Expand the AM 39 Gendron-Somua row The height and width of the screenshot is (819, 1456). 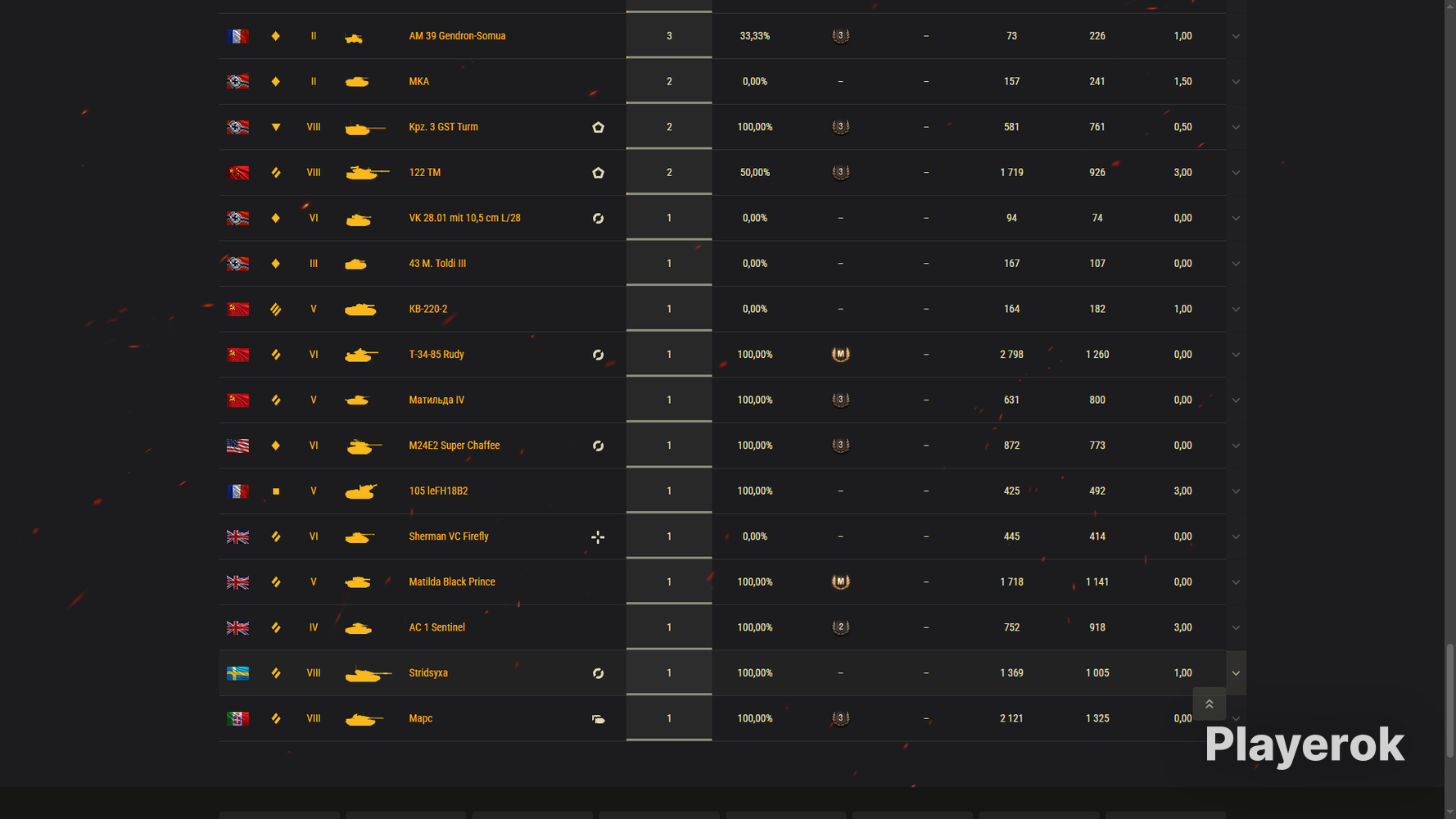click(x=1236, y=36)
